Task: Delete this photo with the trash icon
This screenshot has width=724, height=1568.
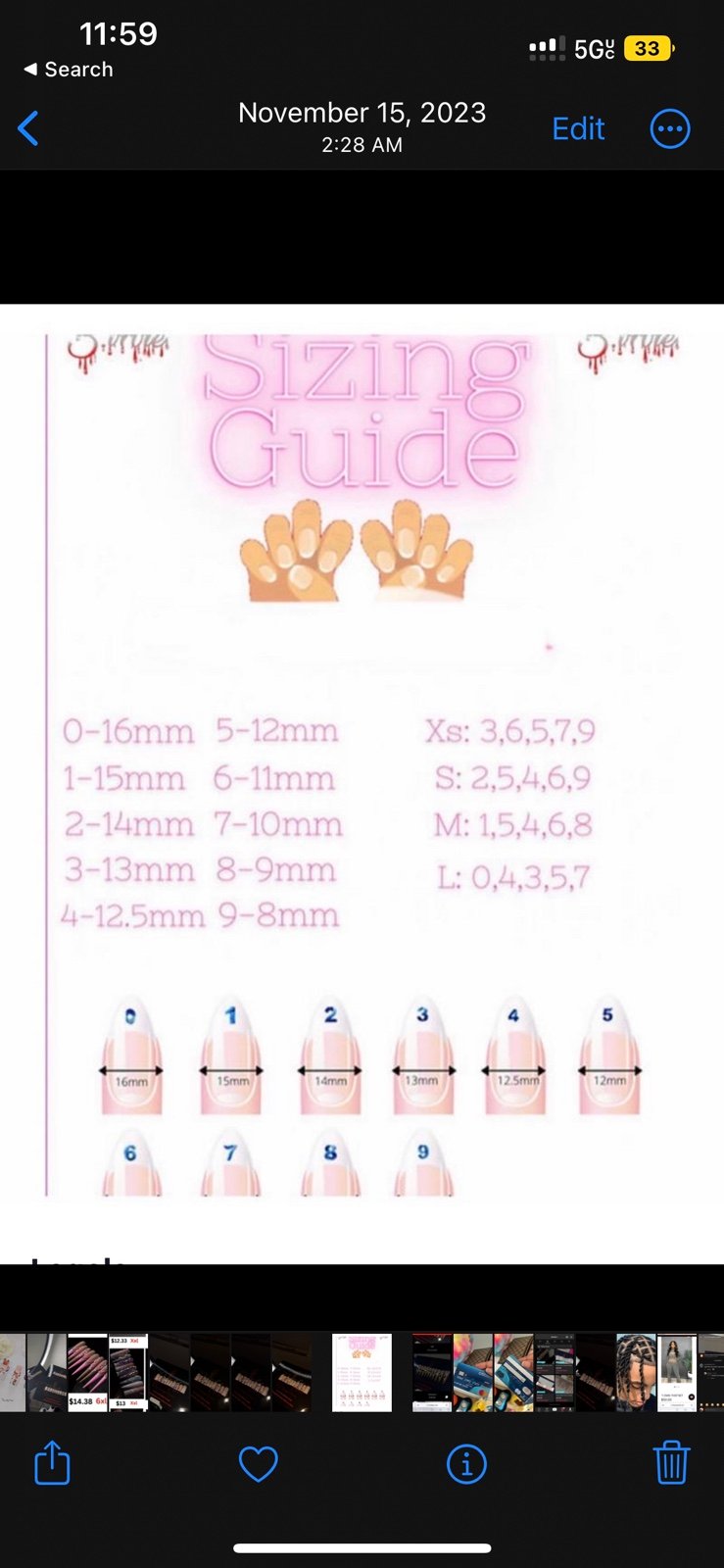Action: pyautogui.click(x=671, y=1462)
